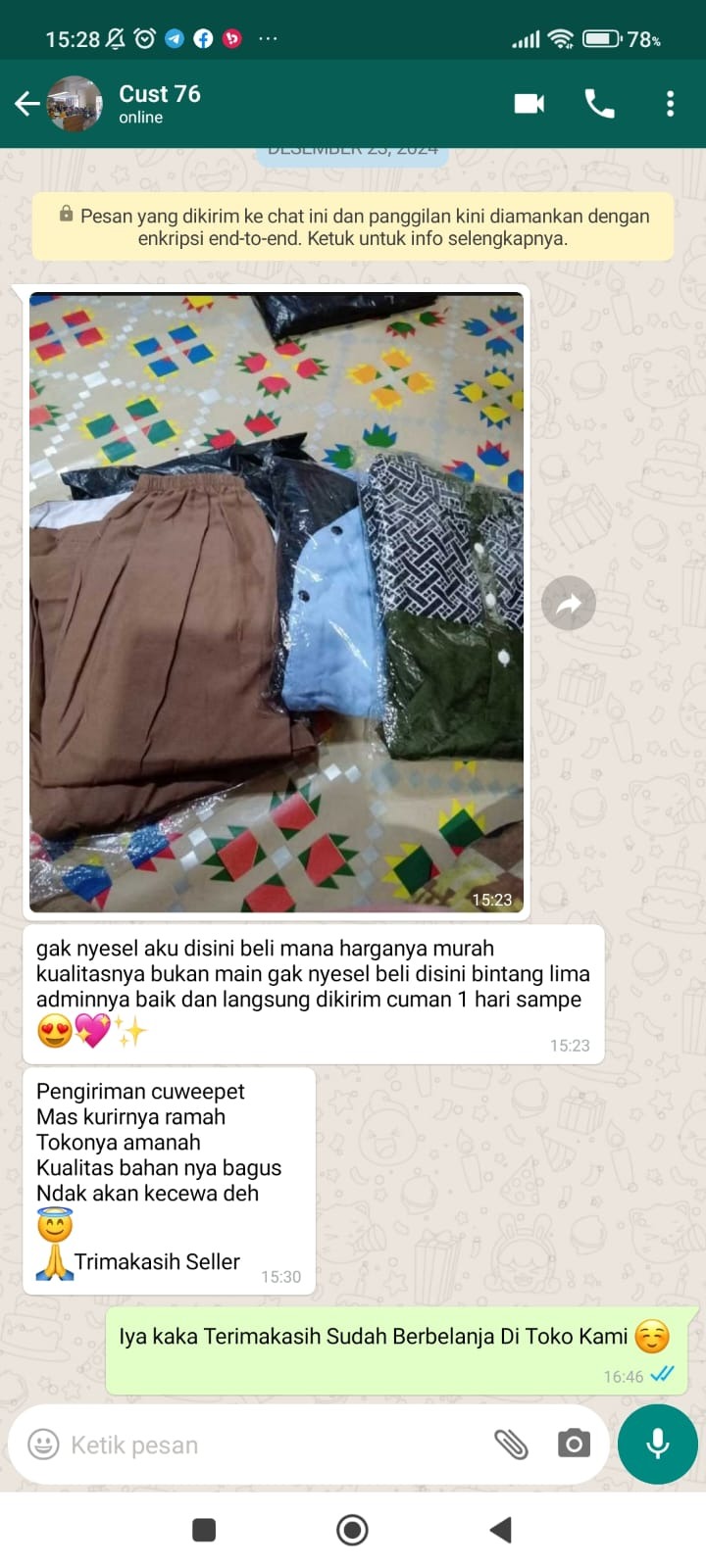Tap the system back button
Image resolution: width=706 pixels, height=1568 pixels.
pos(500,1530)
